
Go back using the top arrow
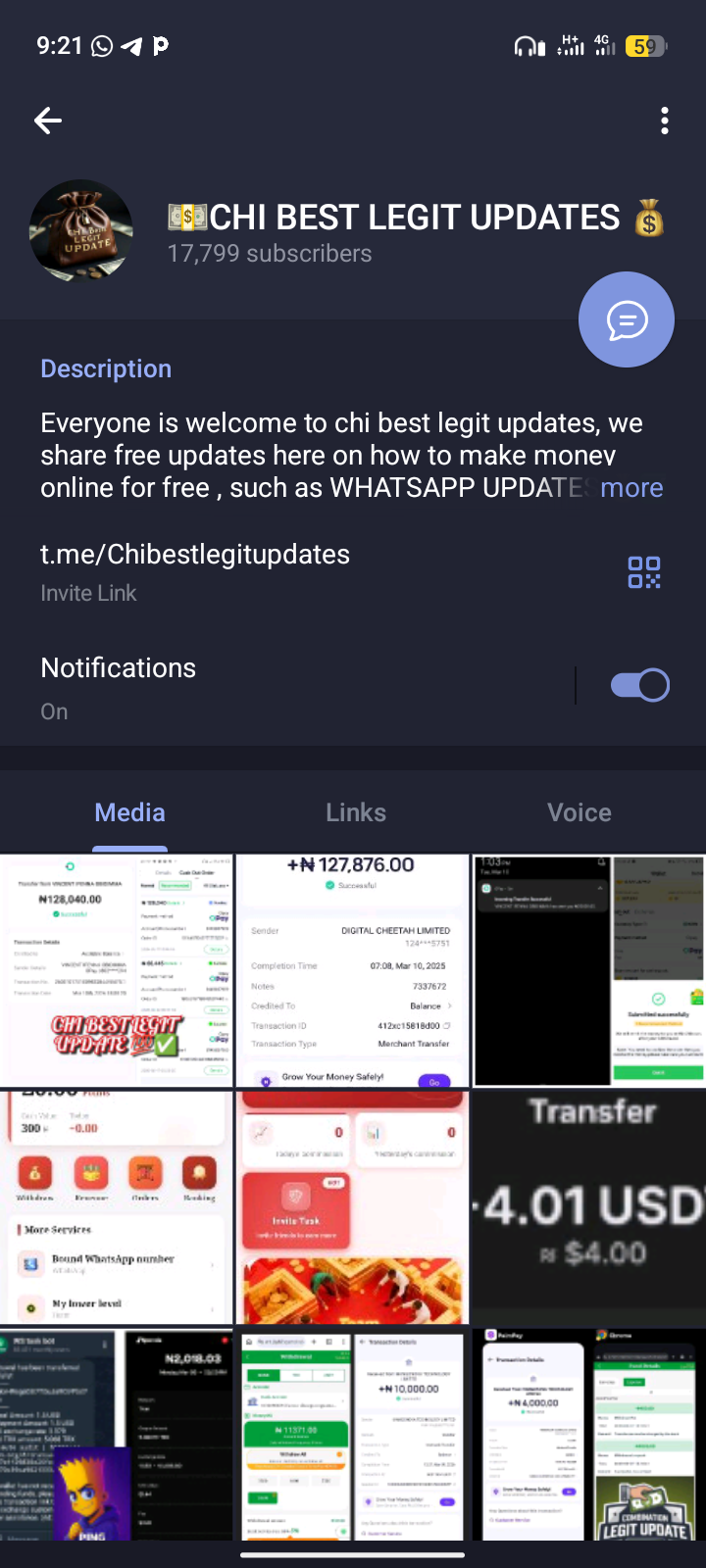coord(48,121)
